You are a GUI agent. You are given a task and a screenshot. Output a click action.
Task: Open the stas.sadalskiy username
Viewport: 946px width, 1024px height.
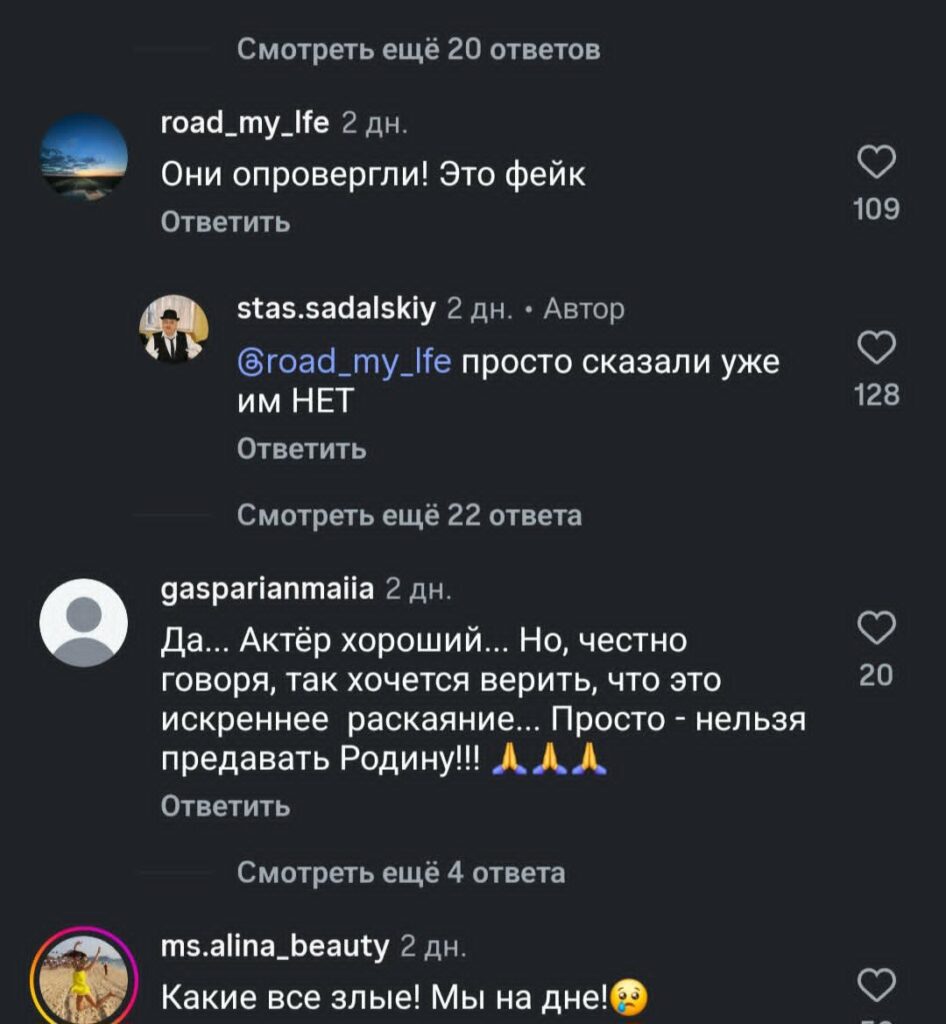(336, 308)
